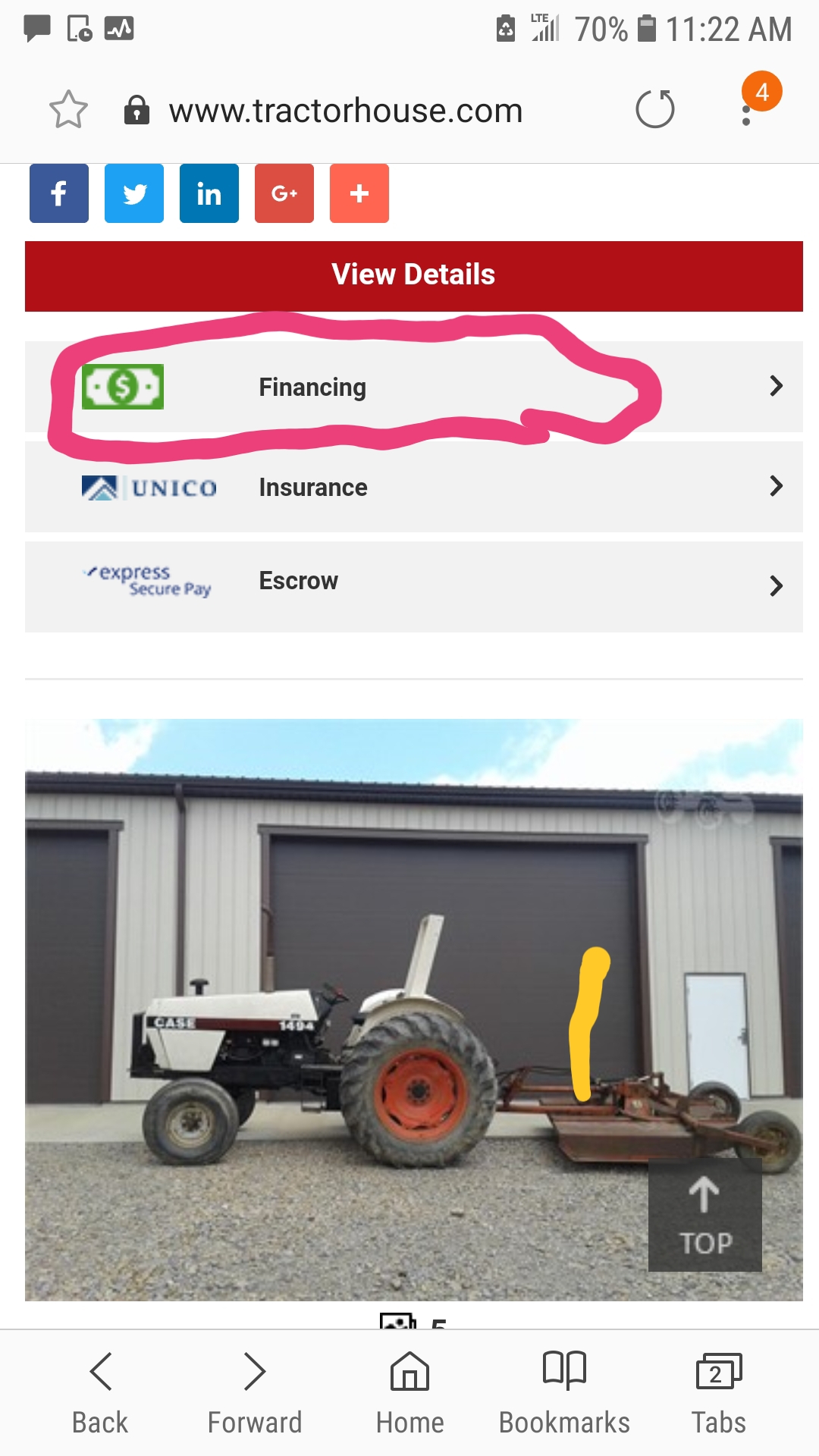Screen dimensions: 819x1456
Task: Open the browser overflow menu
Action: [747, 115]
